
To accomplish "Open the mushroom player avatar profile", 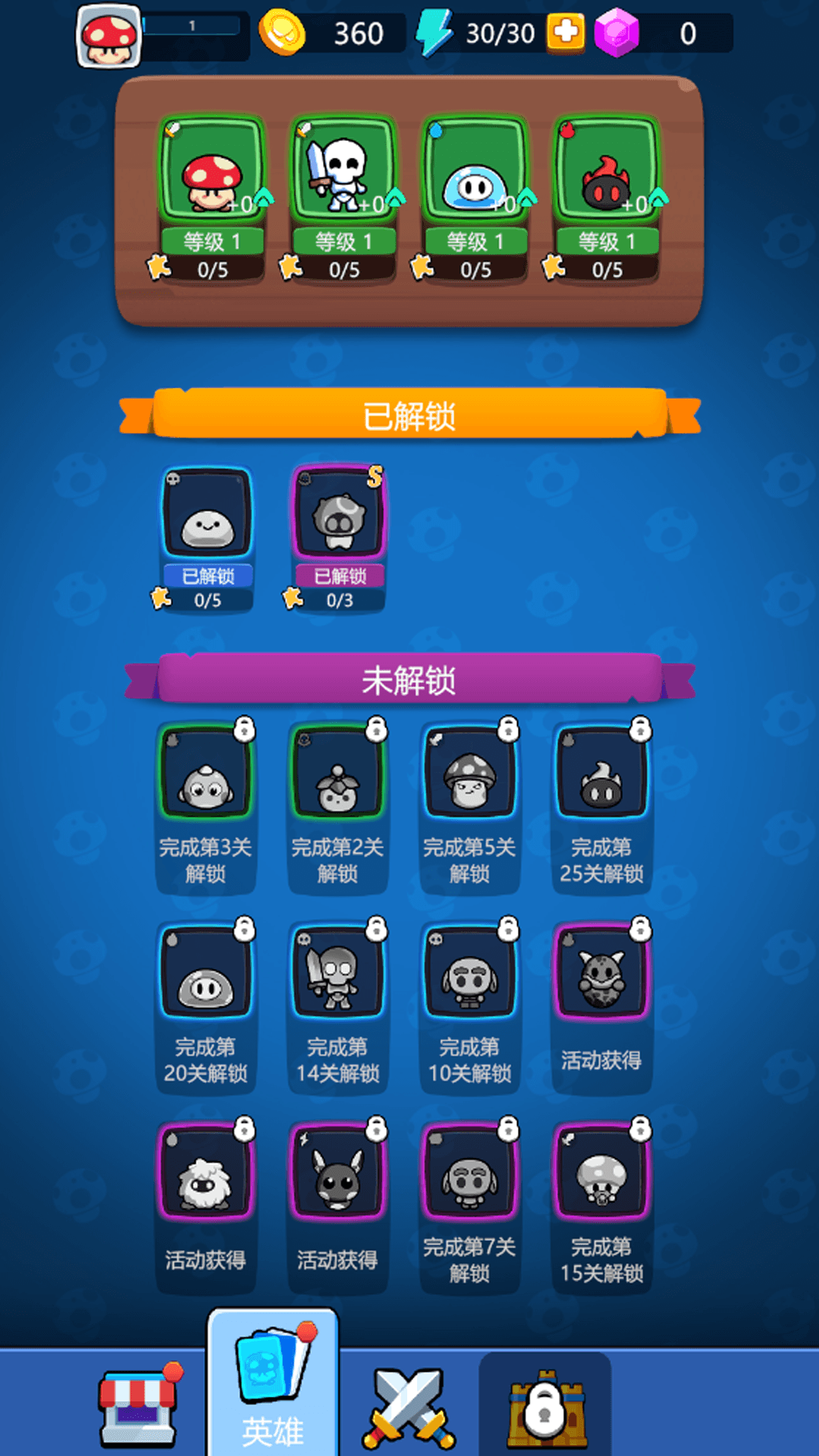I will pyautogui.click(x=109, y=36).
